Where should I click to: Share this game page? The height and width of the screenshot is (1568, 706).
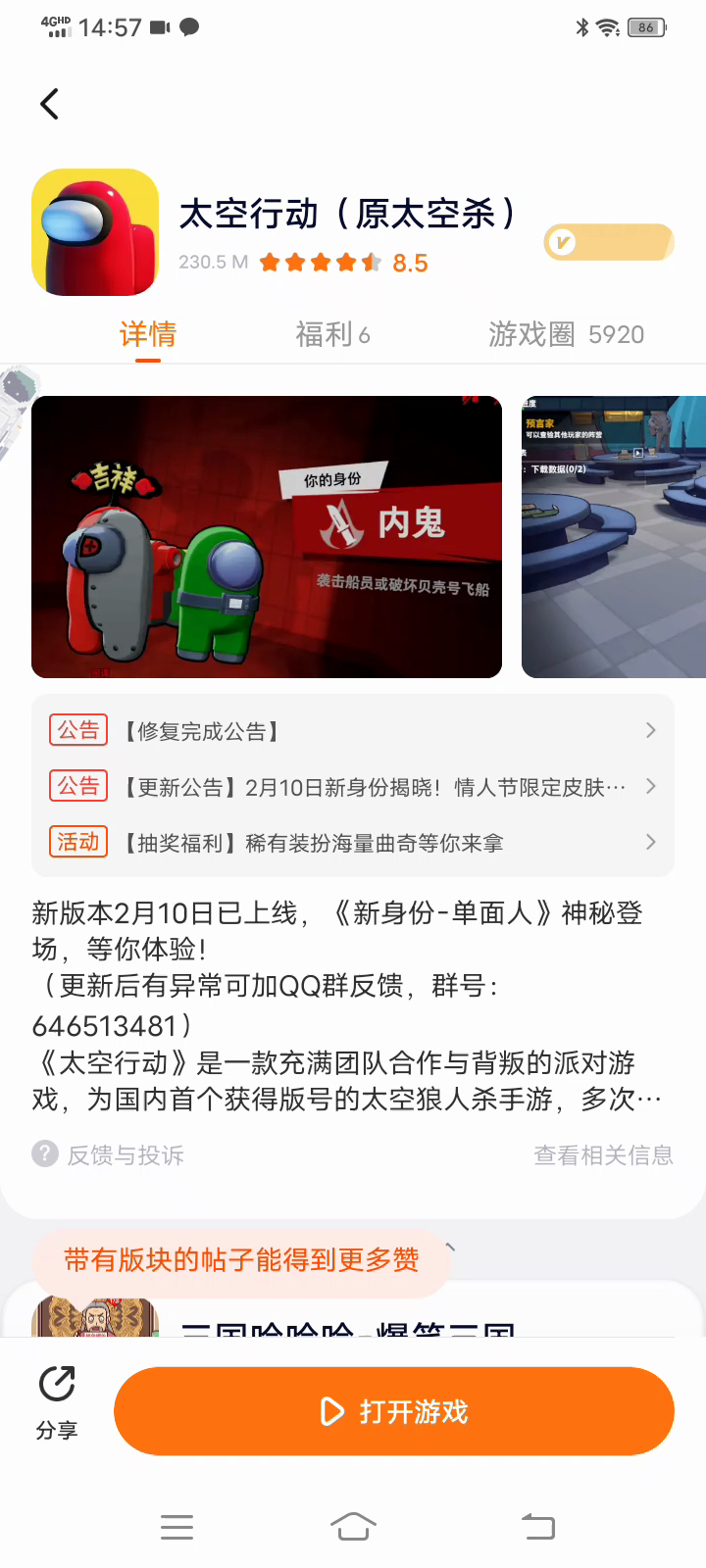point(57,1401)
